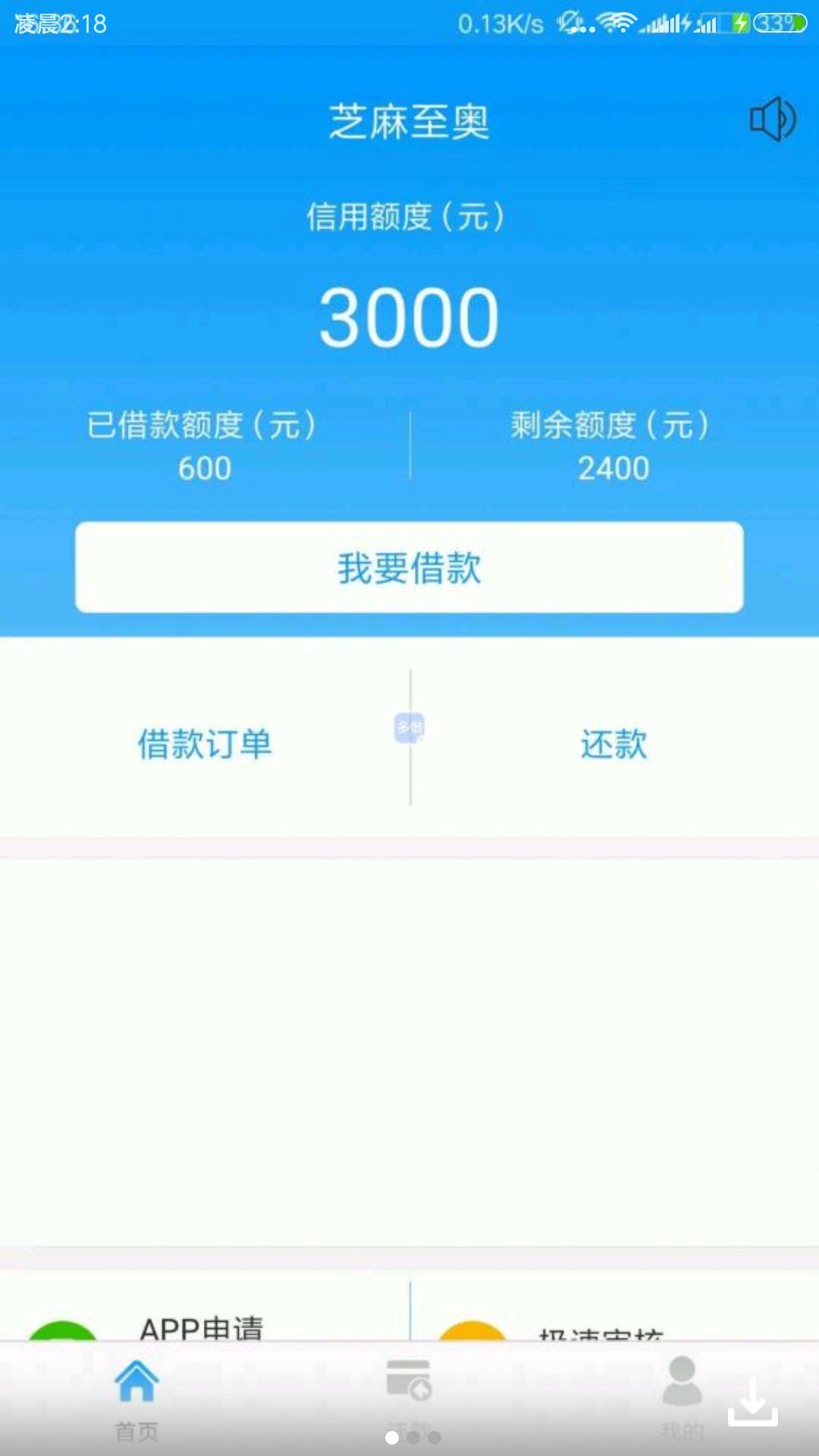Viewport: 819px width, 1456px height.
Task: Open the 还款 repayment section
Action: (614, 743)
